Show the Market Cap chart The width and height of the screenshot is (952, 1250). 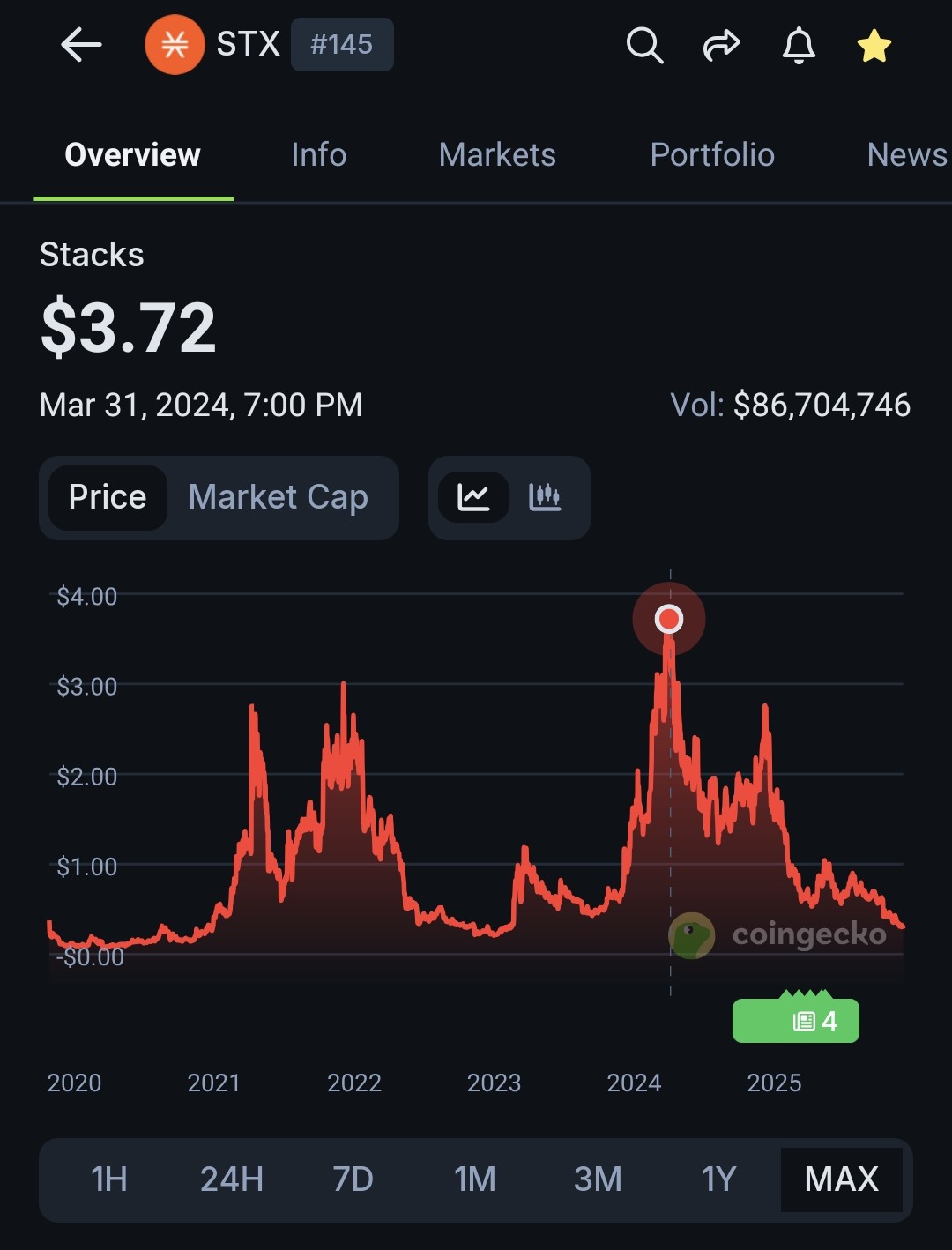point(279,497)
